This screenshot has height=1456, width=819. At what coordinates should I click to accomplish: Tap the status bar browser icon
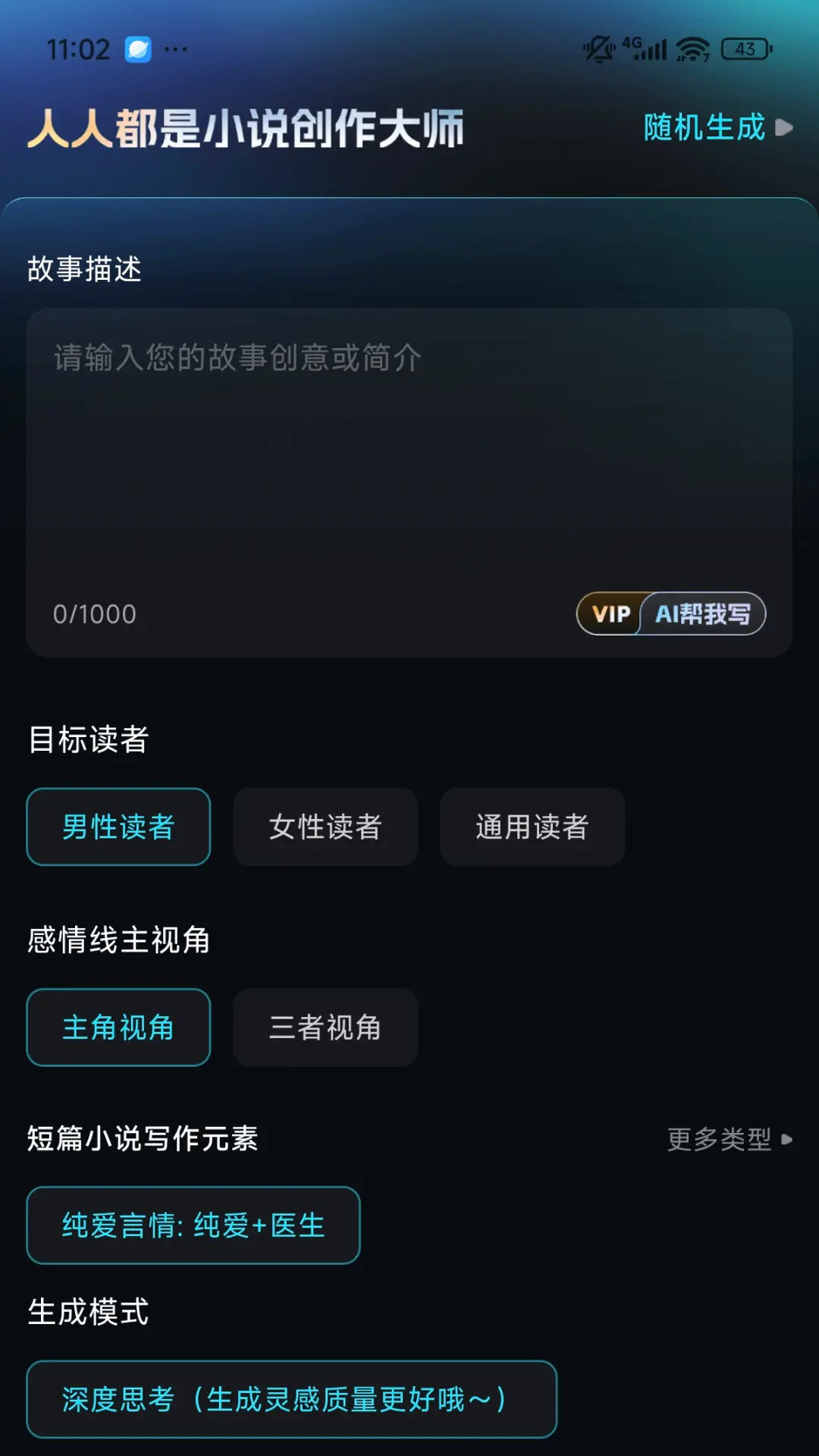(x=138, y=47)
